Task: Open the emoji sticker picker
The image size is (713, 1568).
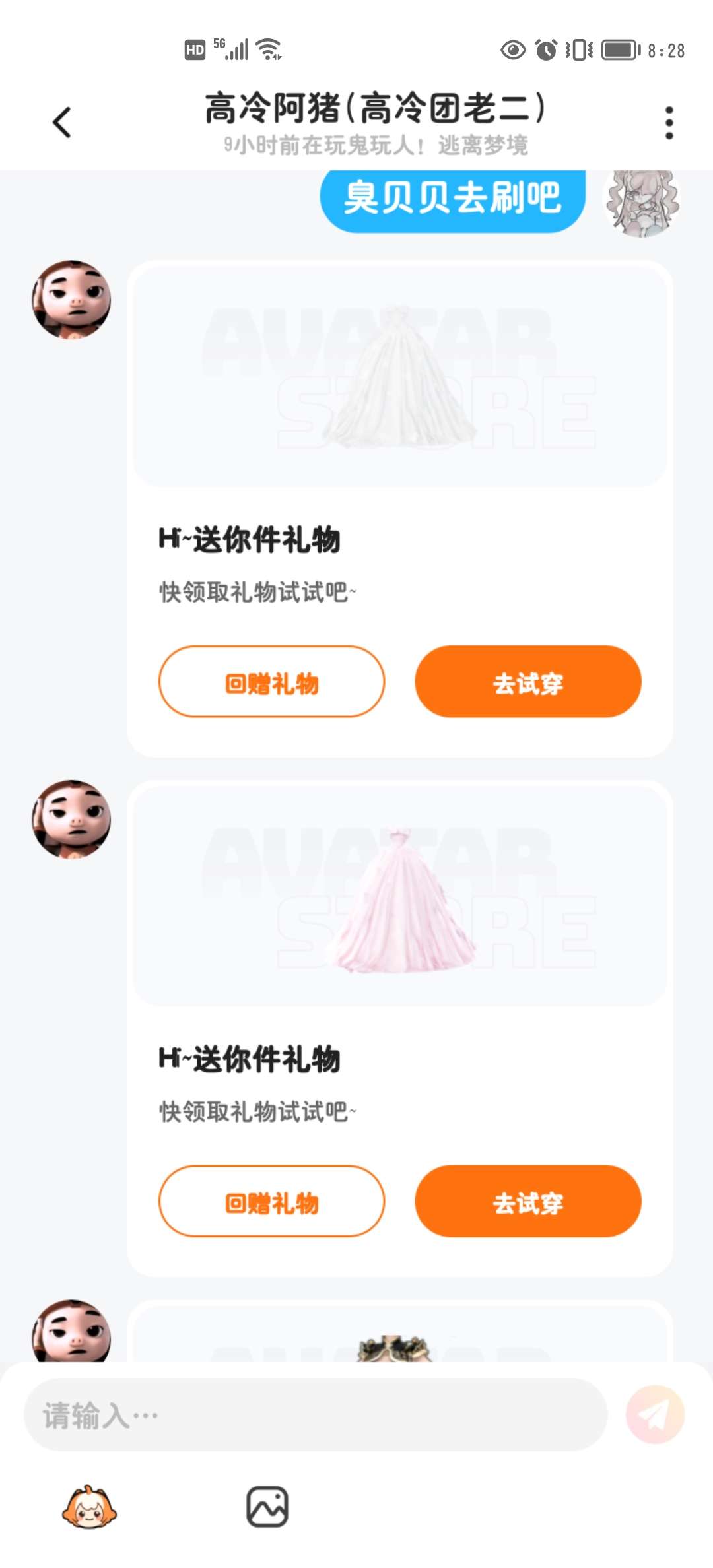Action: coord(89,1507)
